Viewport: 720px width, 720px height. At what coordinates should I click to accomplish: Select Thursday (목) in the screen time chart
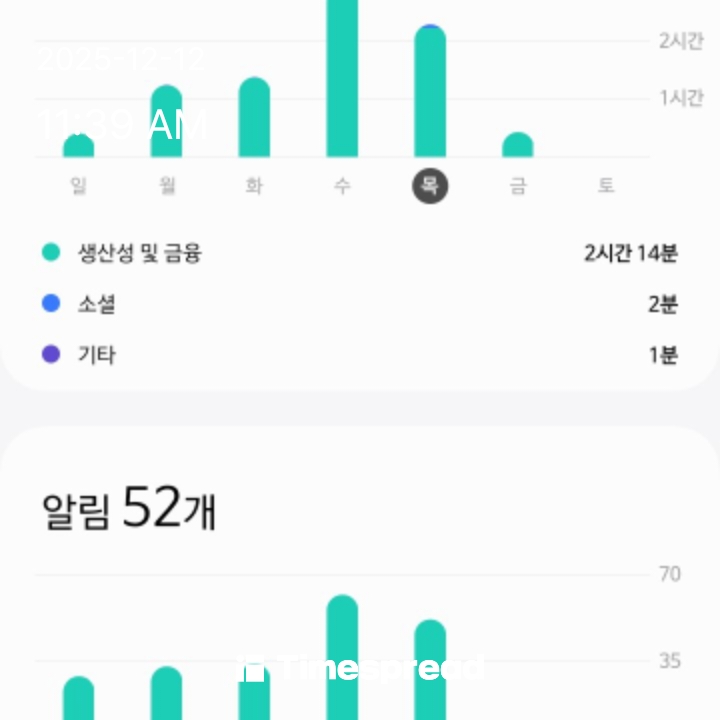tap(430, 186)
